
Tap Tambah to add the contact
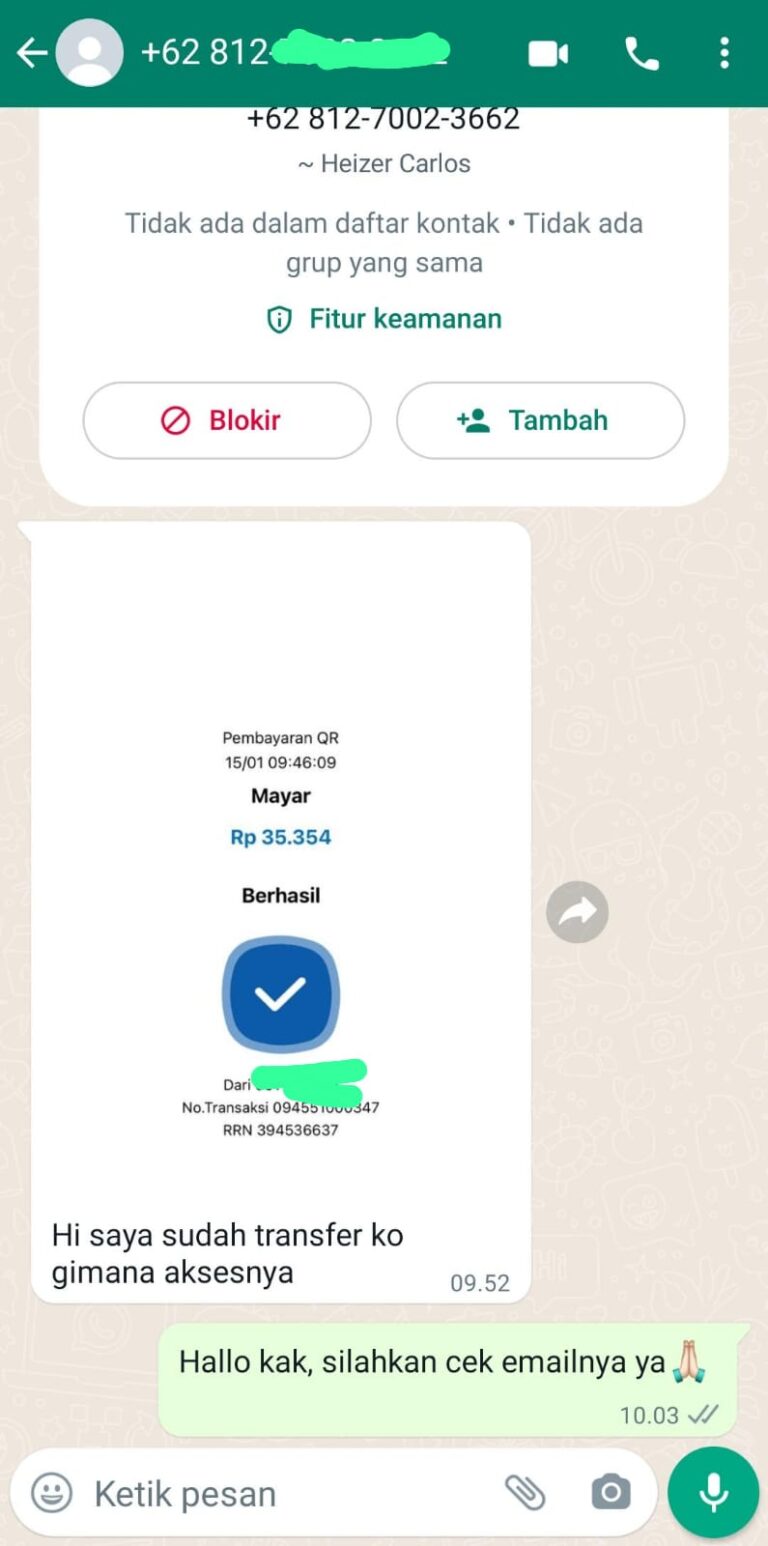(540, 420)
